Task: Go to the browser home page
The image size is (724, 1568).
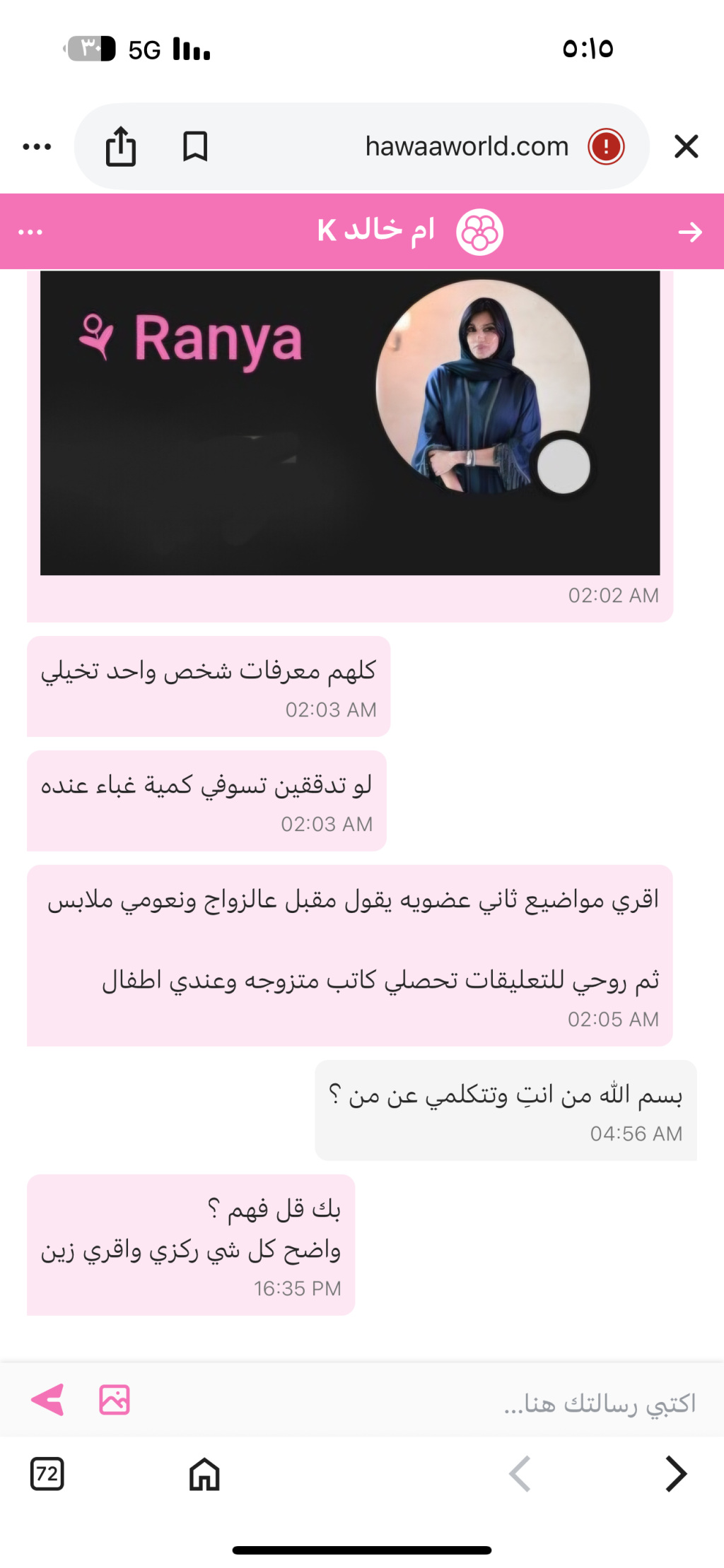Action: (x=204, y=1474)
